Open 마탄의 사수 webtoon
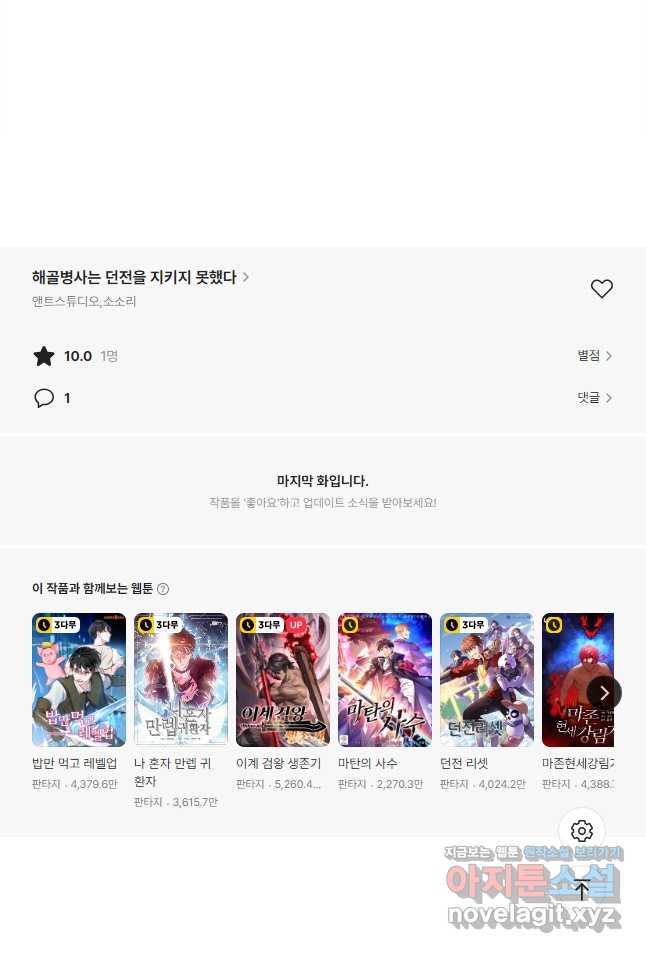The image size is (646, 953). 385,680
